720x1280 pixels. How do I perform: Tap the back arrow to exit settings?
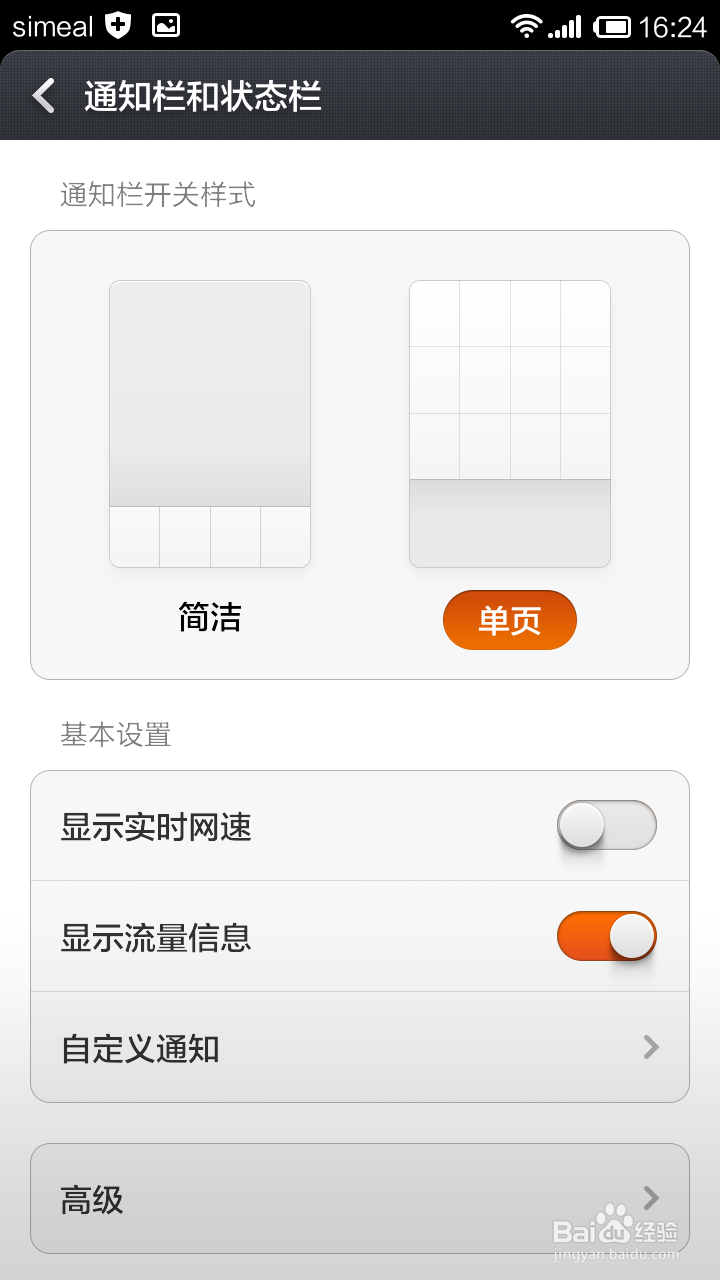(42, 97)
